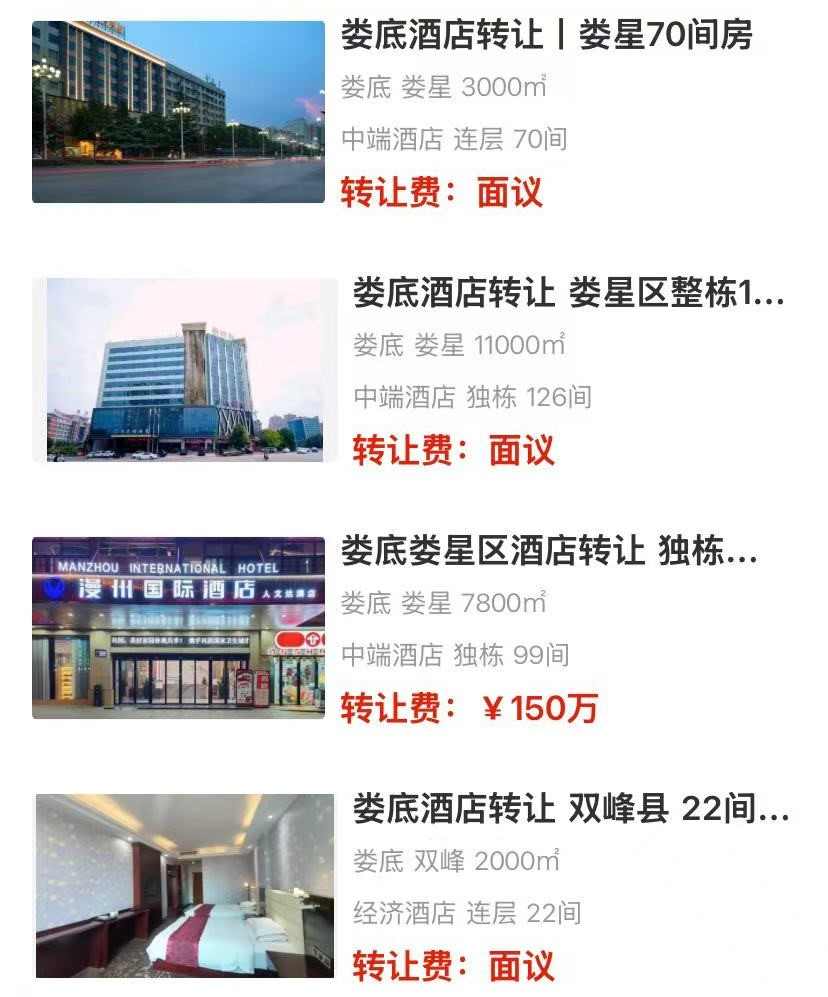Open the 126间 独栋 11000㎡ hotel listing

tap(568, 295)
